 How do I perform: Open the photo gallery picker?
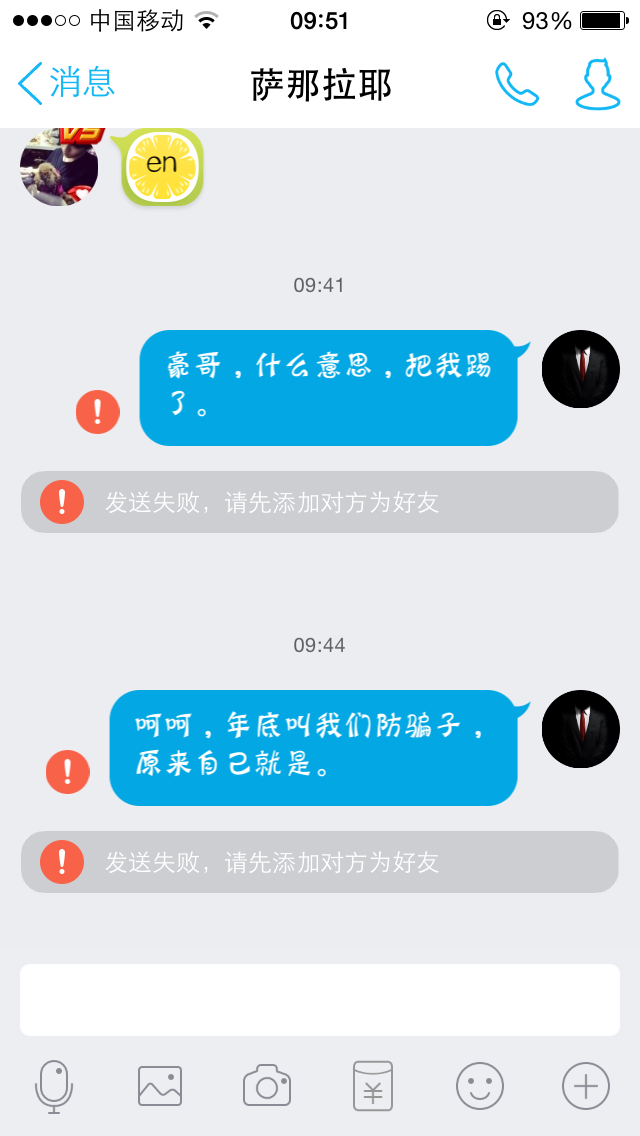160,1086
